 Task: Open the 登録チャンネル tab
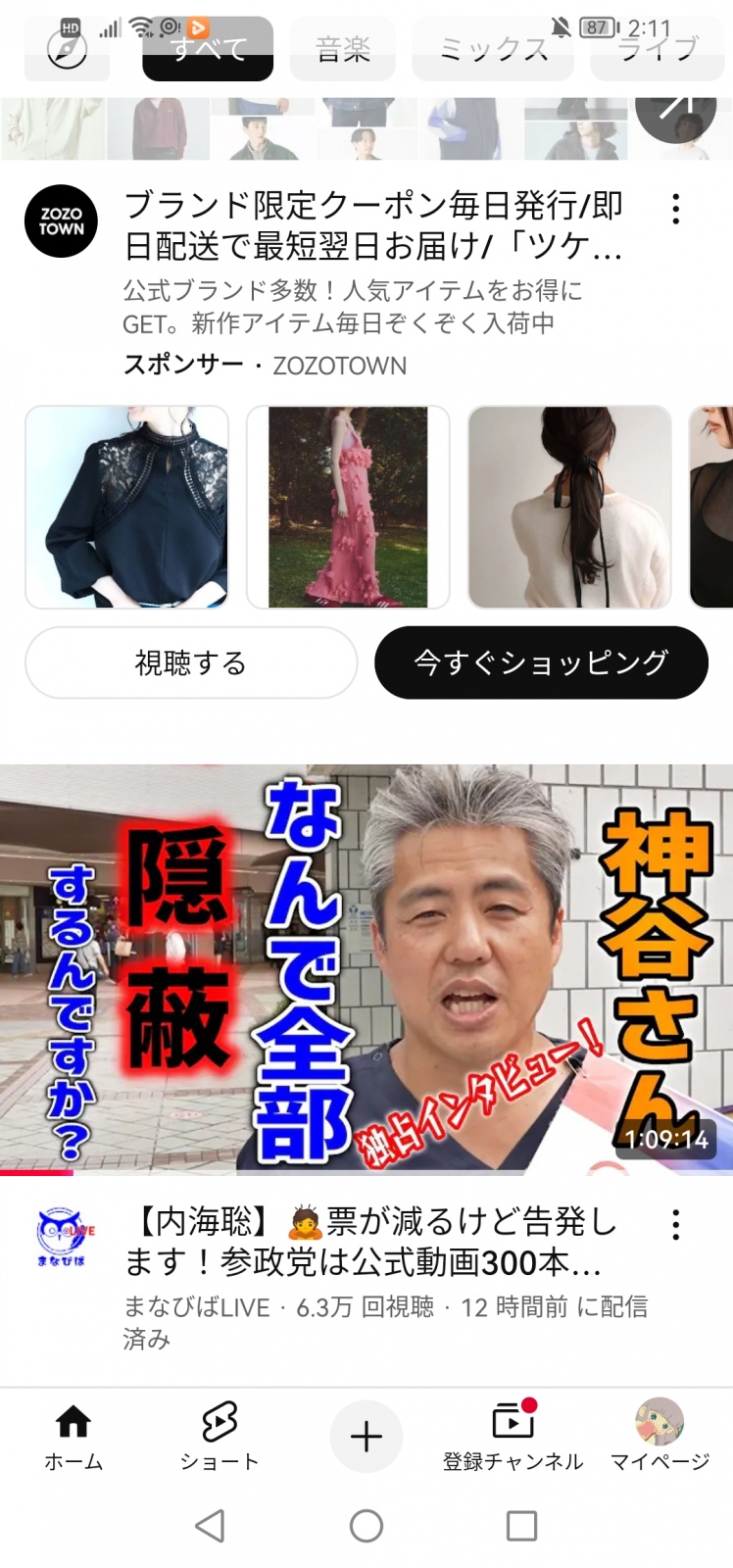pyautogui.click(x=513, y=1437)
